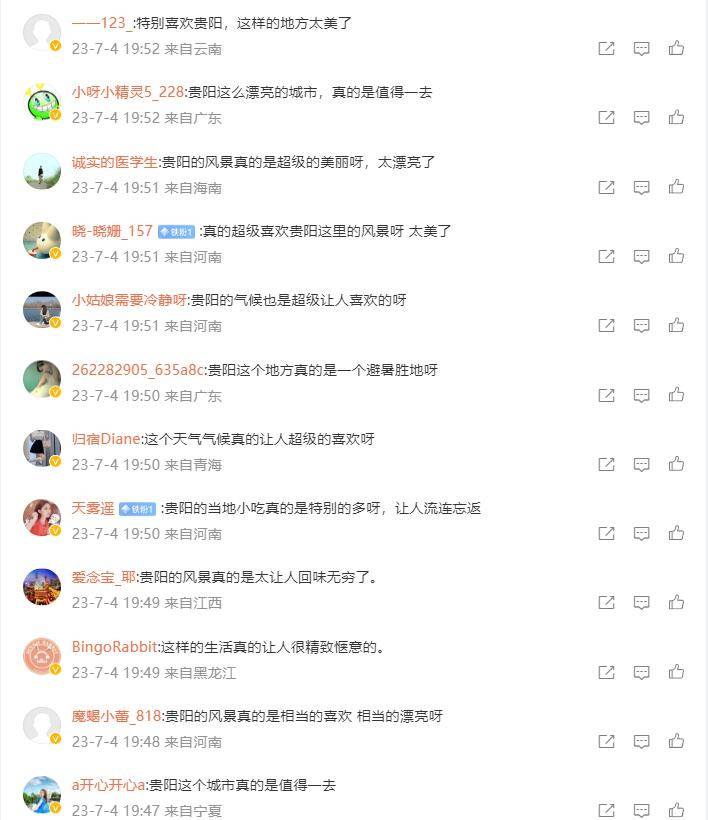Repost ——123_'s comment
The width and height of the screenshot is (708, 820).
tap(606, 48)
